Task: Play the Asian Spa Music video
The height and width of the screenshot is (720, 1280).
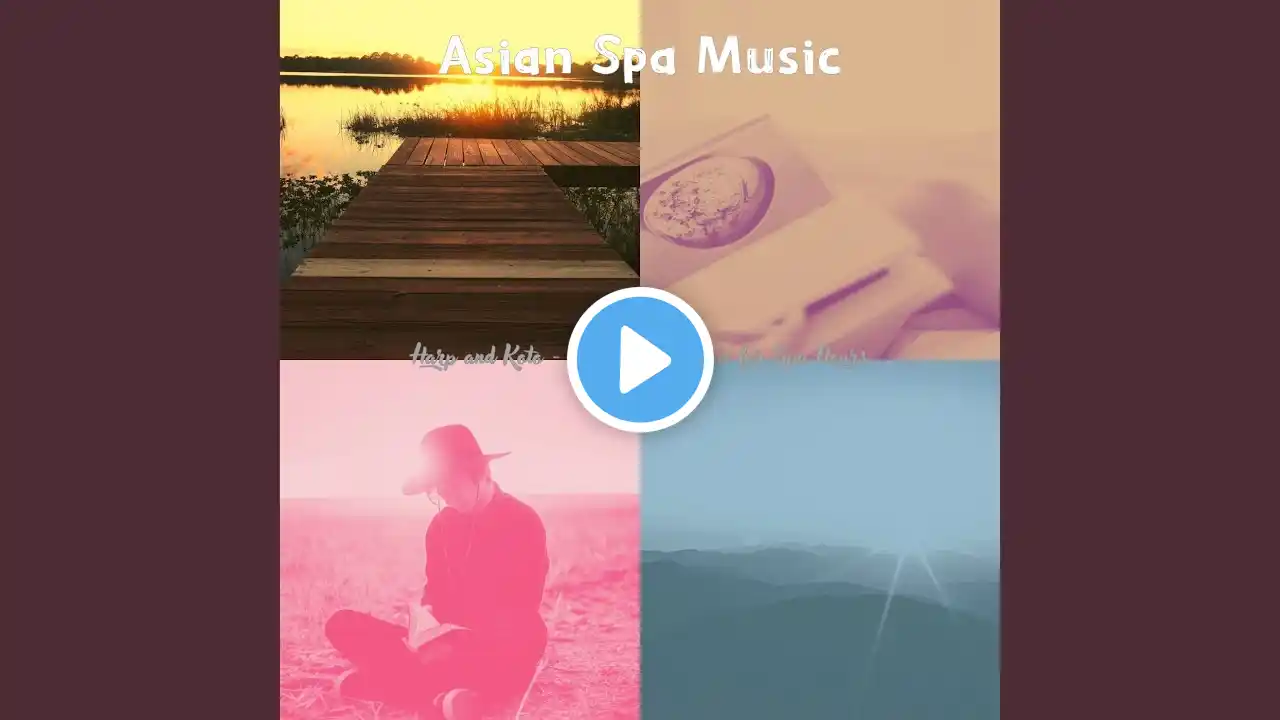Action: pyautogui.click(x=640, y=360)
